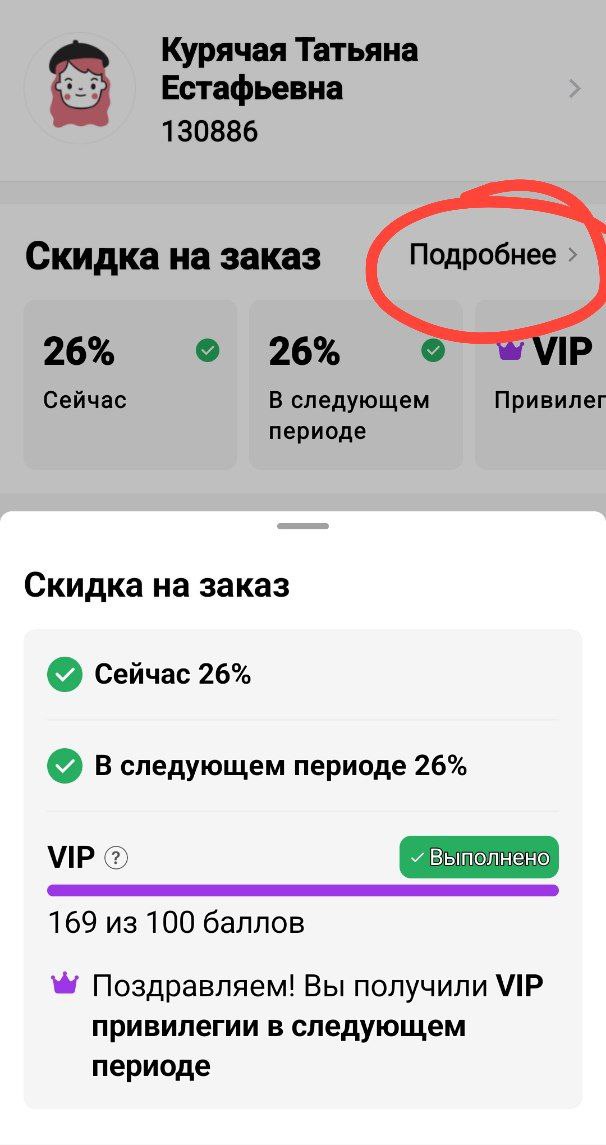Open the 26% Сейчас discount card
Screen dimensions: 606x1145
click(130, 384)
